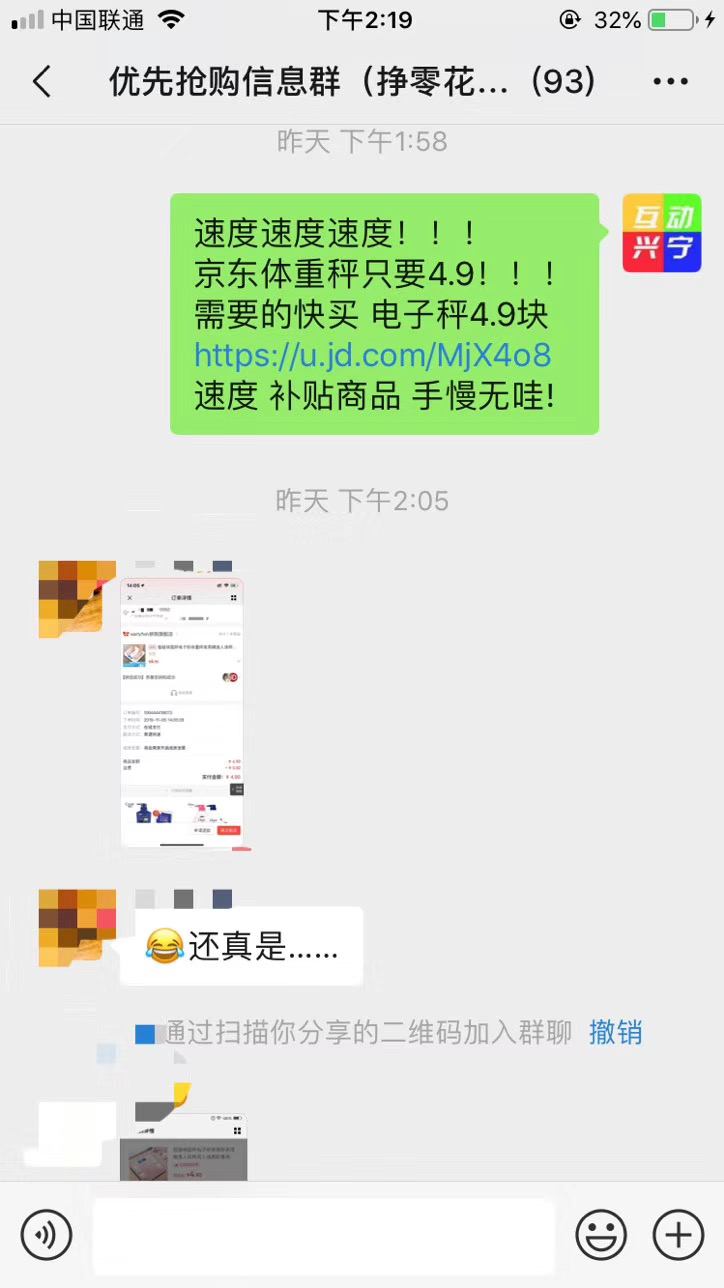Open the emoji sticker panel
Screen dimensions: 724x1288
[601, 1234]
